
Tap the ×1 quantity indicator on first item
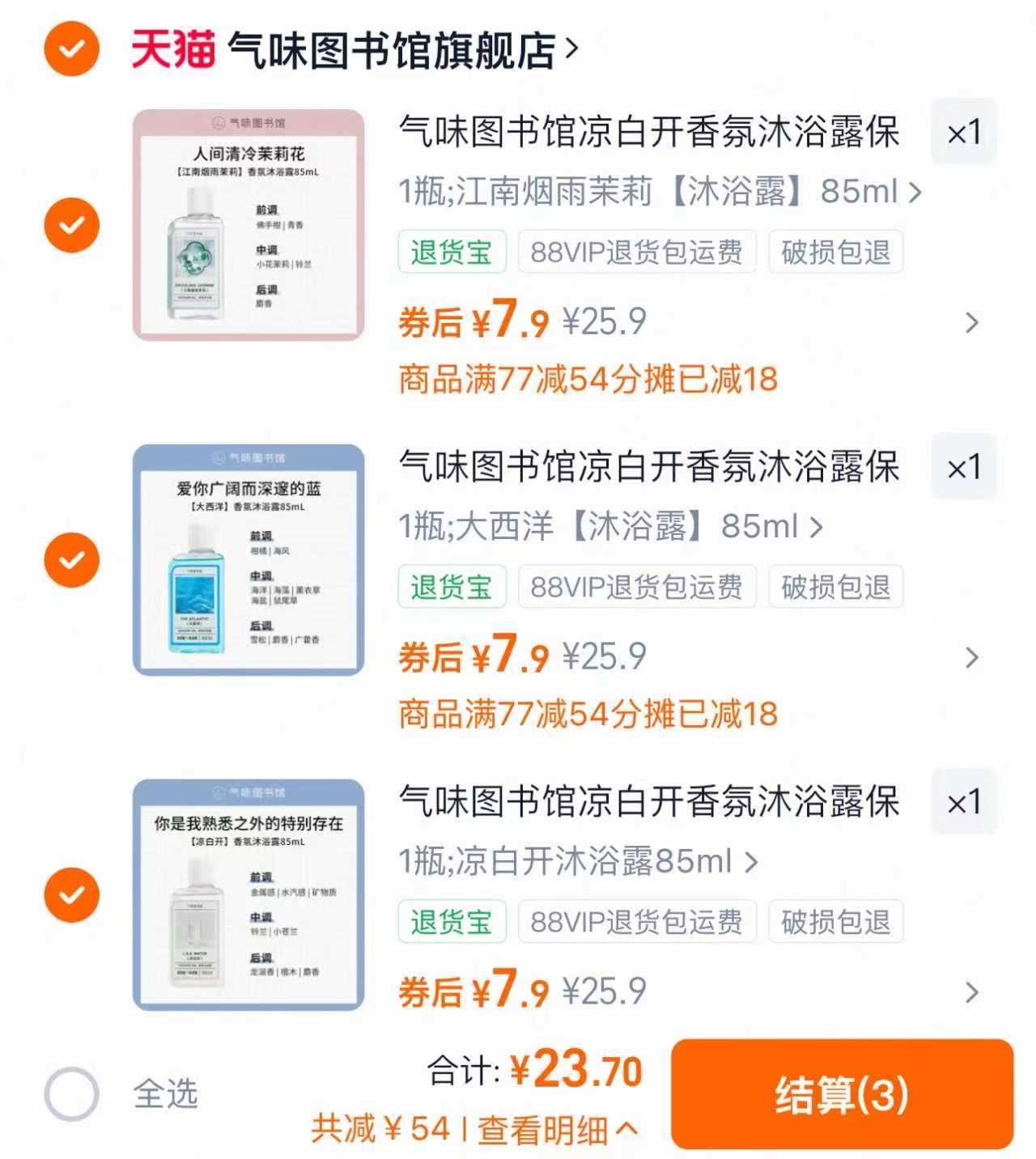(x=964, y=132)
